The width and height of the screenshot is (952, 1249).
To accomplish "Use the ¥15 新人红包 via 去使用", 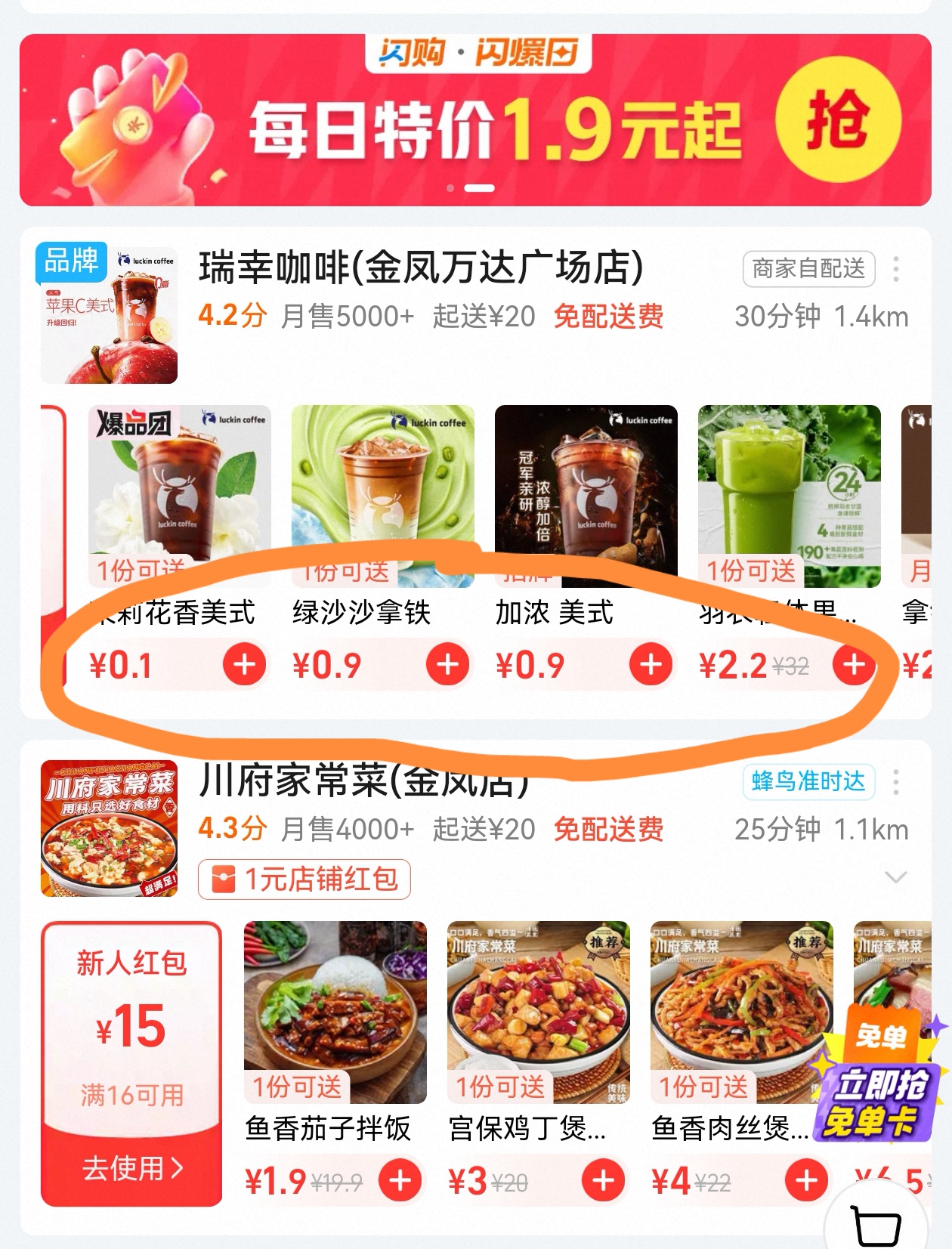I will pyautogui.click(x=131, y=1168).
